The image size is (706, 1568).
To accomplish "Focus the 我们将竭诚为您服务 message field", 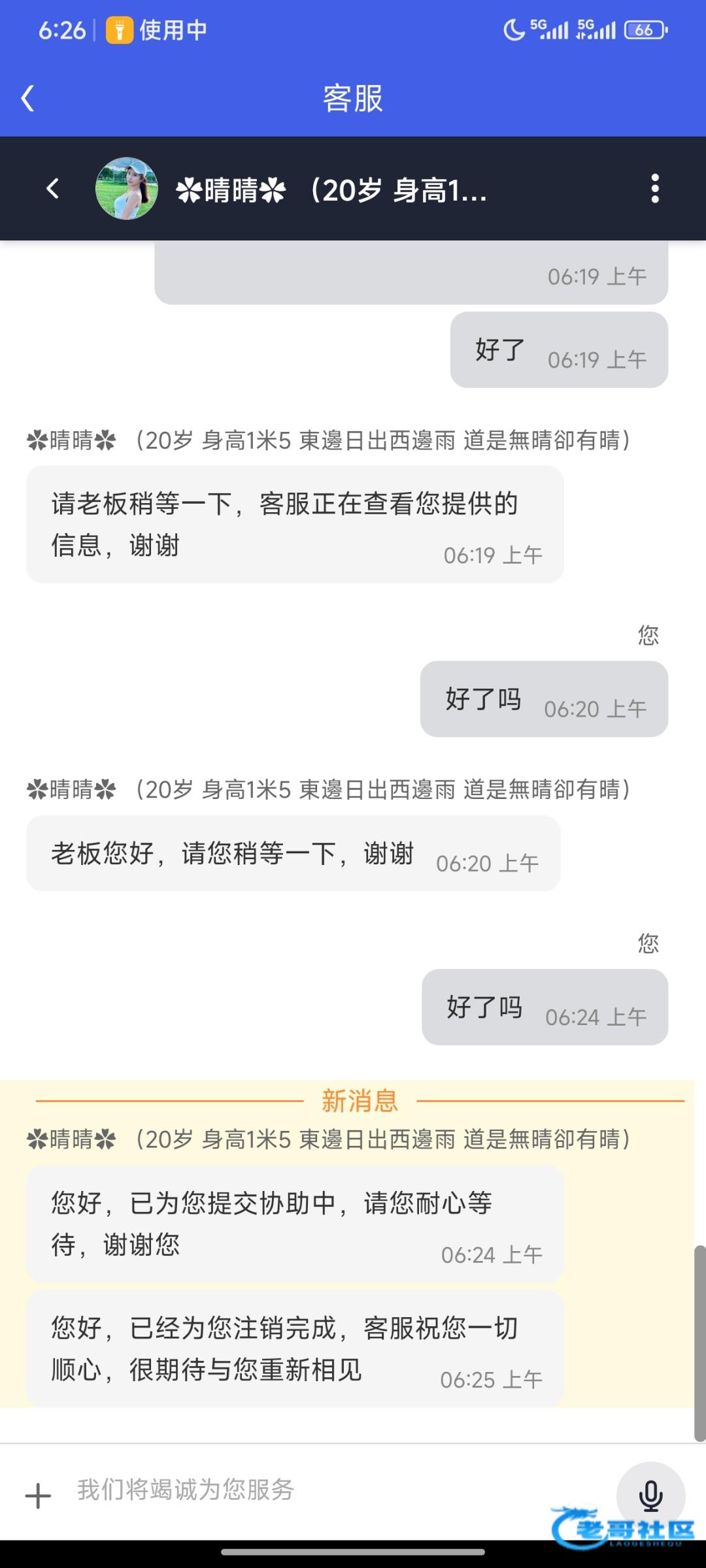I will click(x=327, y=1490).
